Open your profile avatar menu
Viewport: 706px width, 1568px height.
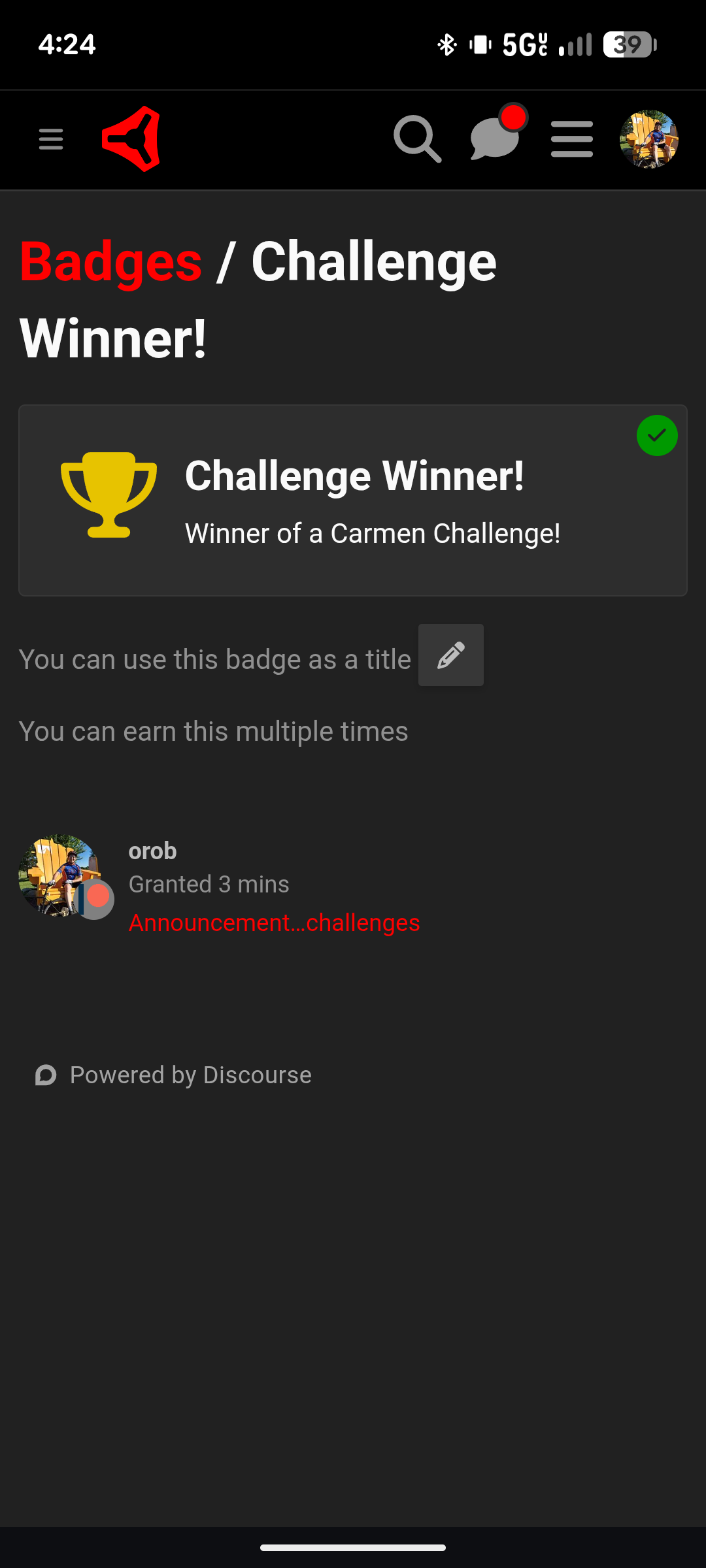(648, 139)
